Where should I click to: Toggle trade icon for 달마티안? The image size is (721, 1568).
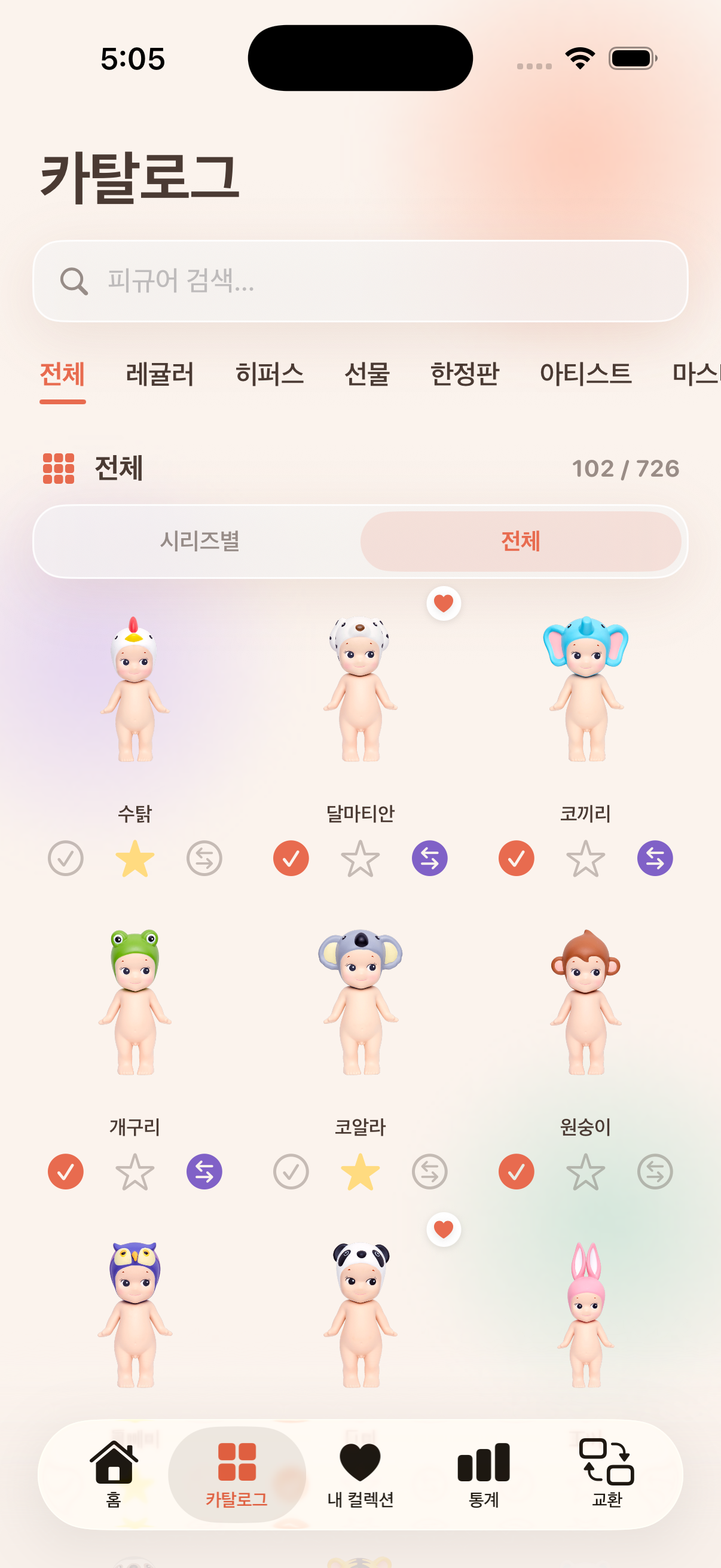coord(430,858)
